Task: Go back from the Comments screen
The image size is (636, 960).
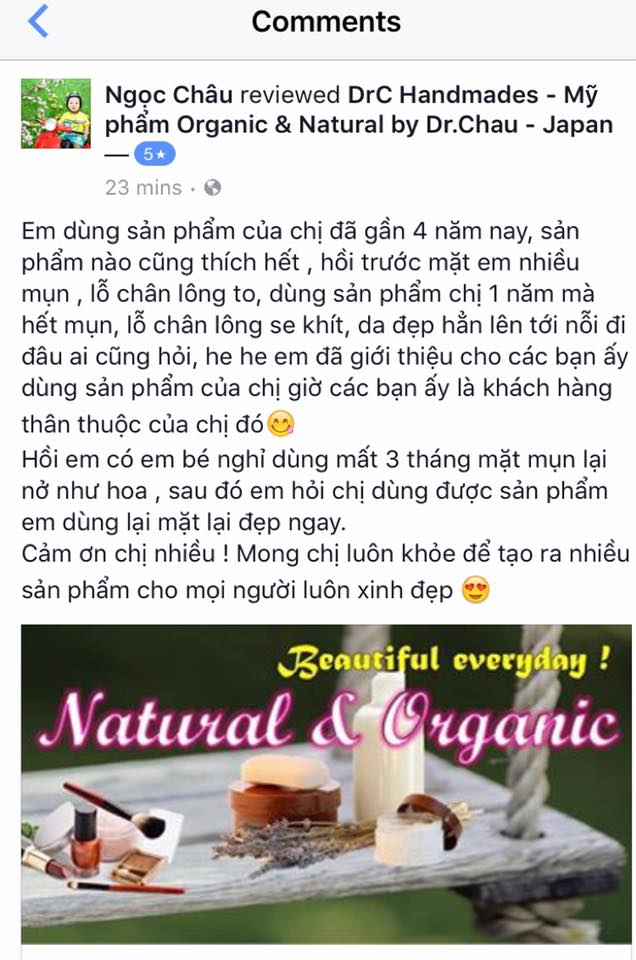Action: click(38, 21)
